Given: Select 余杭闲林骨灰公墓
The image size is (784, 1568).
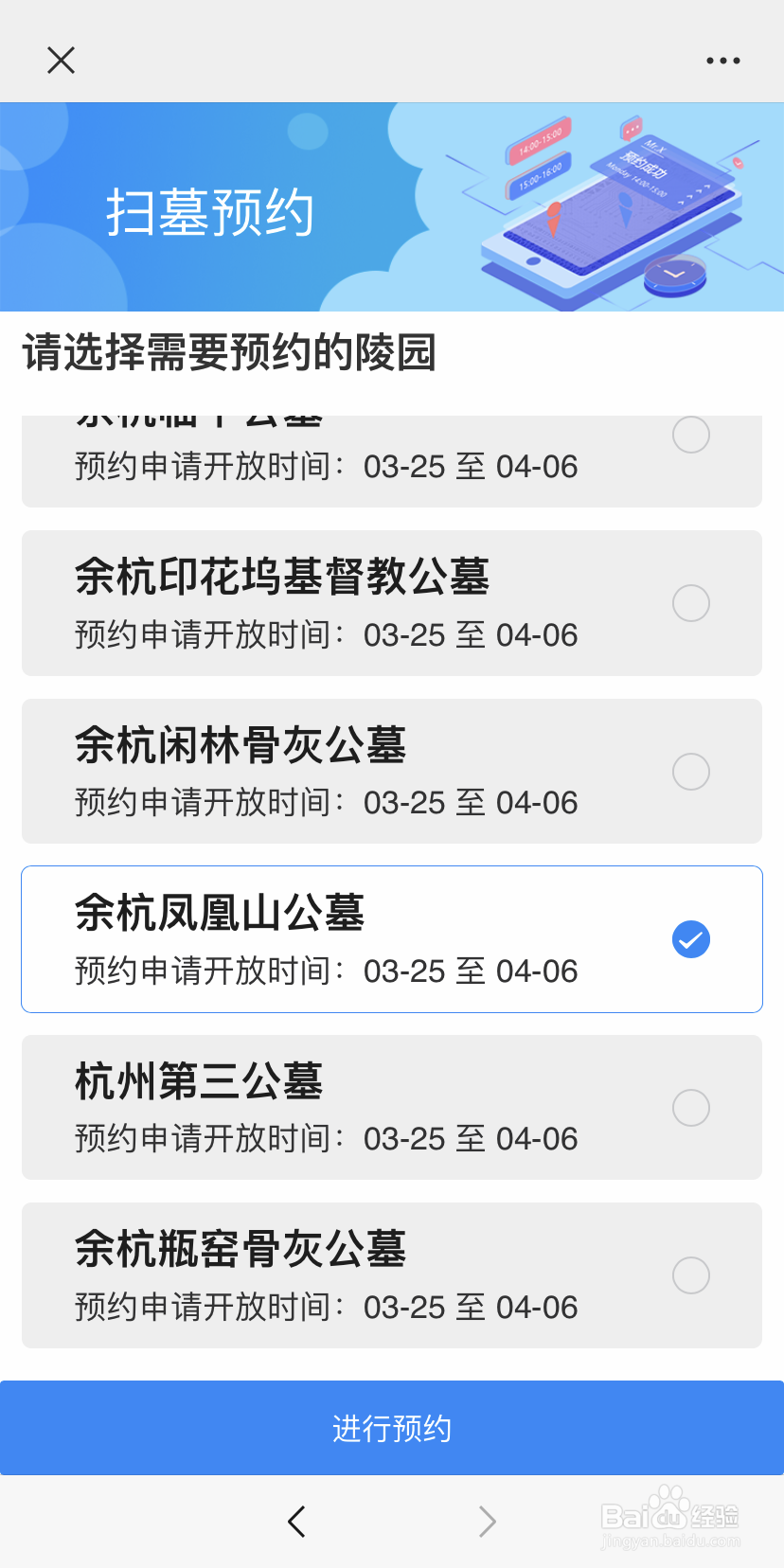Looking at the screenshot, I should coord(392,772).
